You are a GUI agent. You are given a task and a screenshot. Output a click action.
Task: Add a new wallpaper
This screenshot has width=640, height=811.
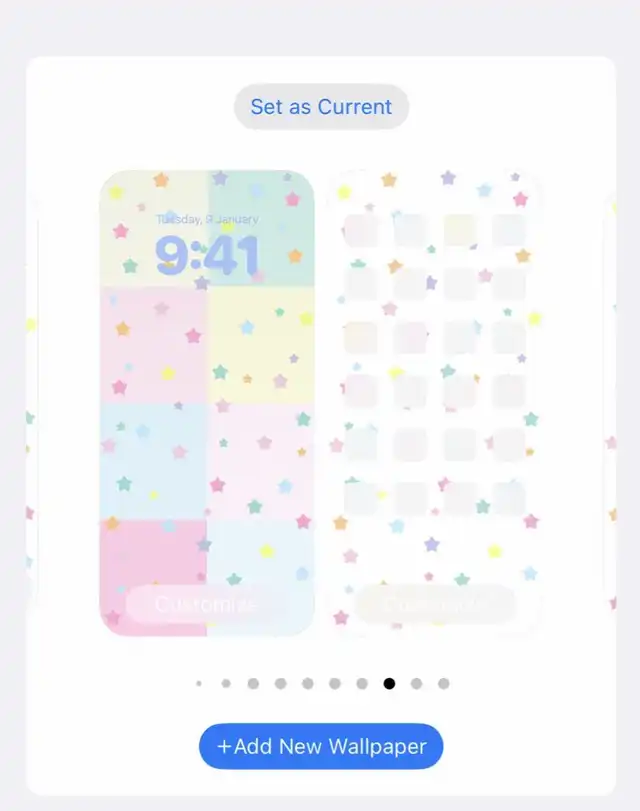321,746
